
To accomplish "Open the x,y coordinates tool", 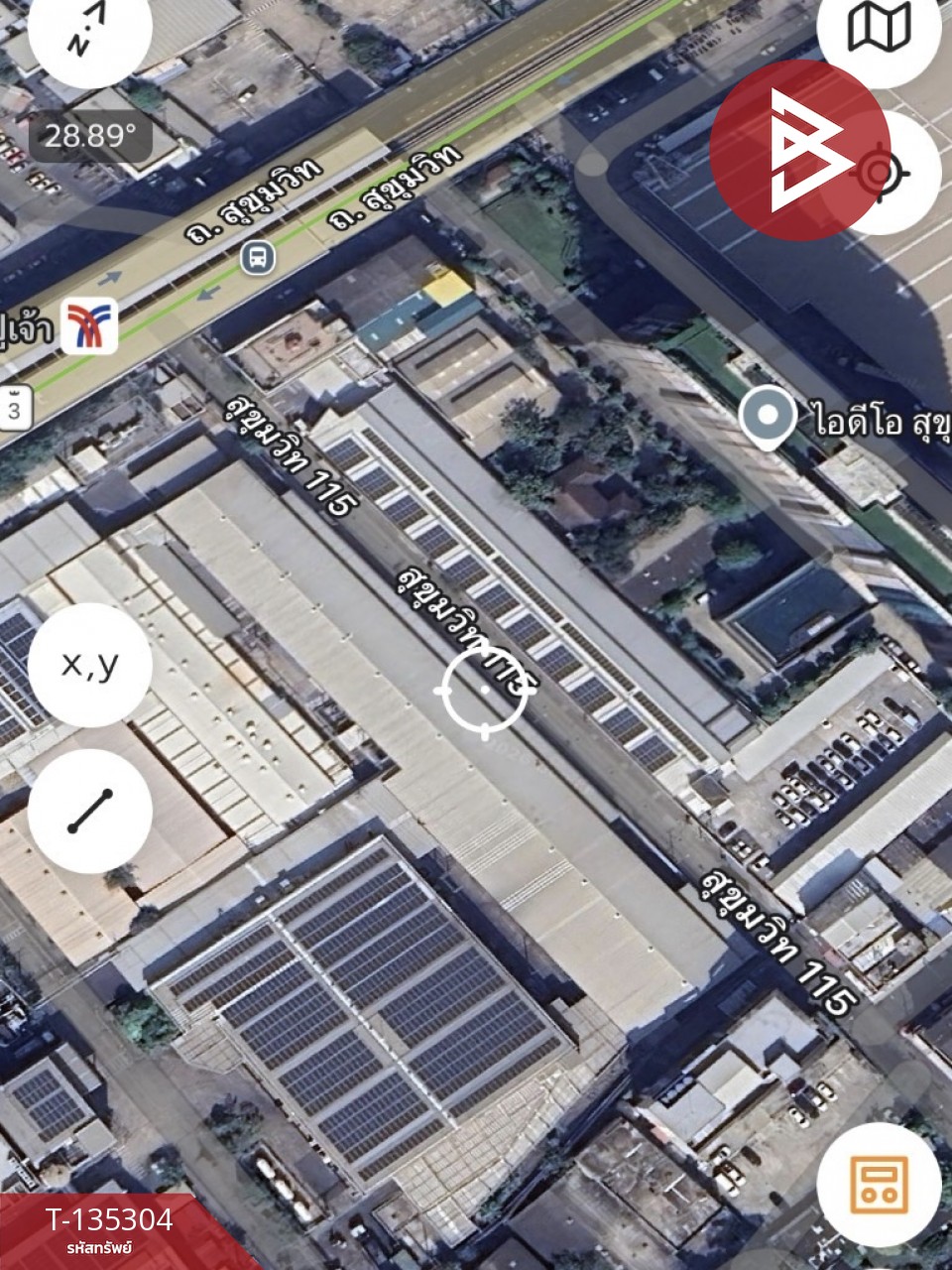I will pyautogui.click(x=89, y=664).
